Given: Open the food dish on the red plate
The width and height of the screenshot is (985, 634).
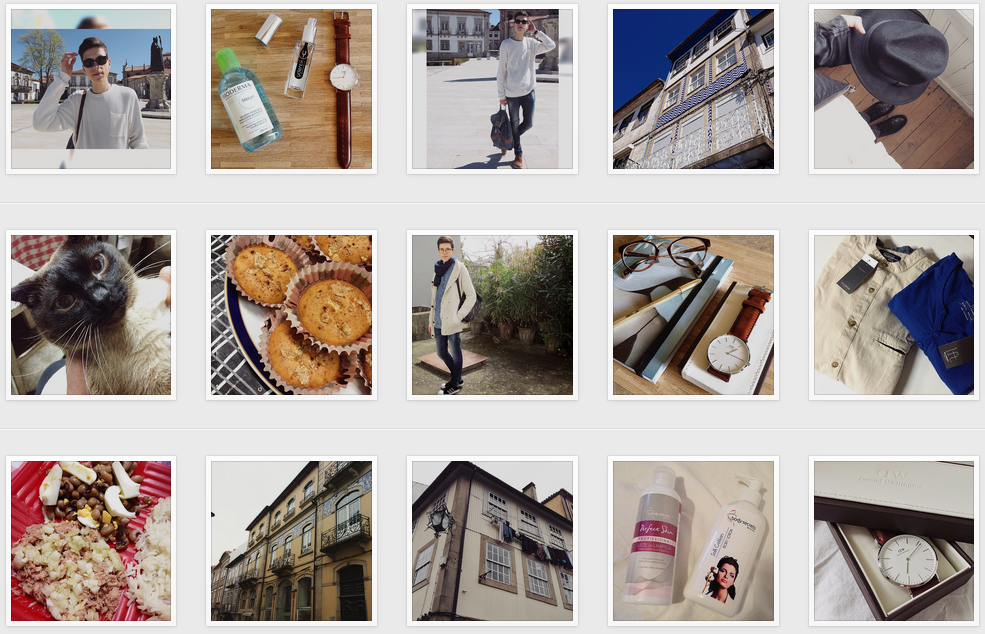Looking at the screenshot, I should tap(91, 541).
